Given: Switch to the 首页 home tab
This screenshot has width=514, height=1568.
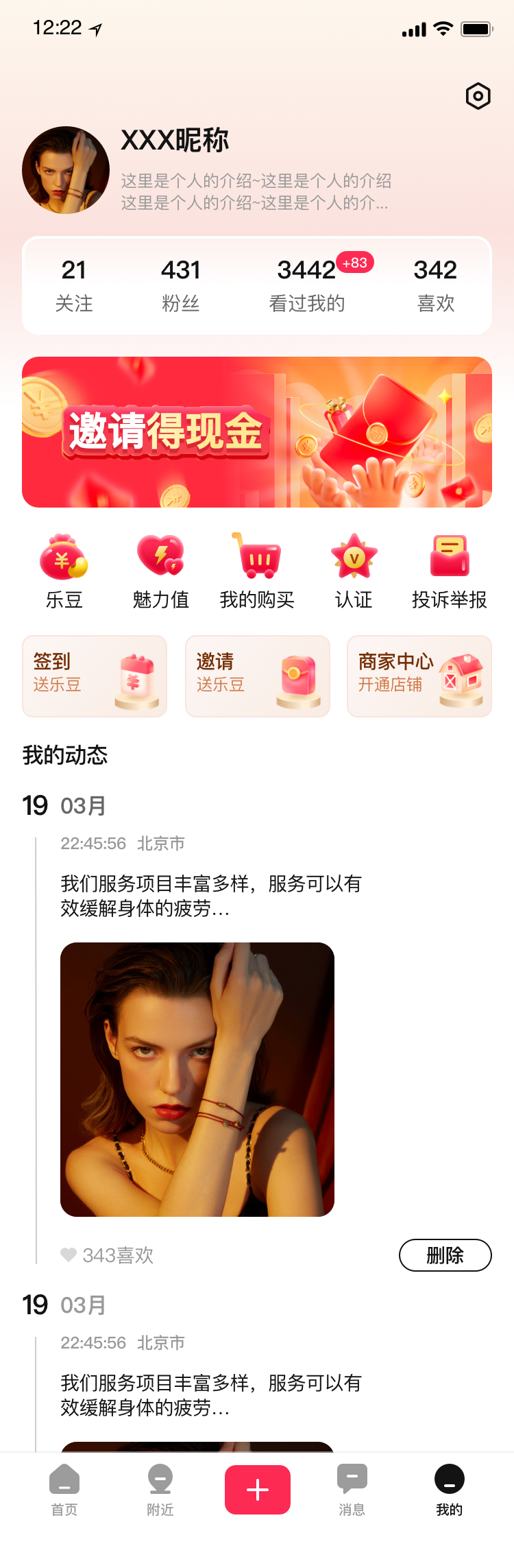Looking at the screenshot, I should click(x=64, y=1488).
